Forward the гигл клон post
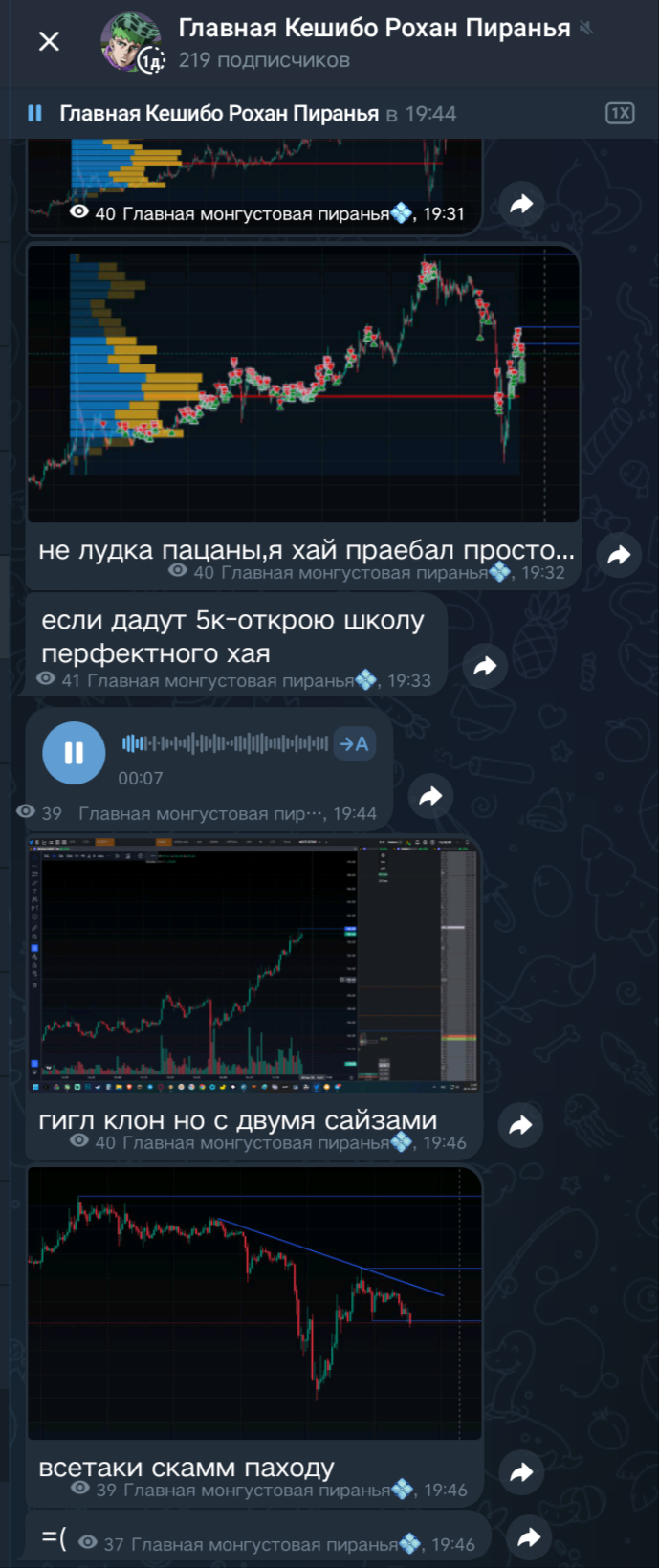Image resolution: width=659 pixels, height=1568 pixels. (x=520, y=1125)
